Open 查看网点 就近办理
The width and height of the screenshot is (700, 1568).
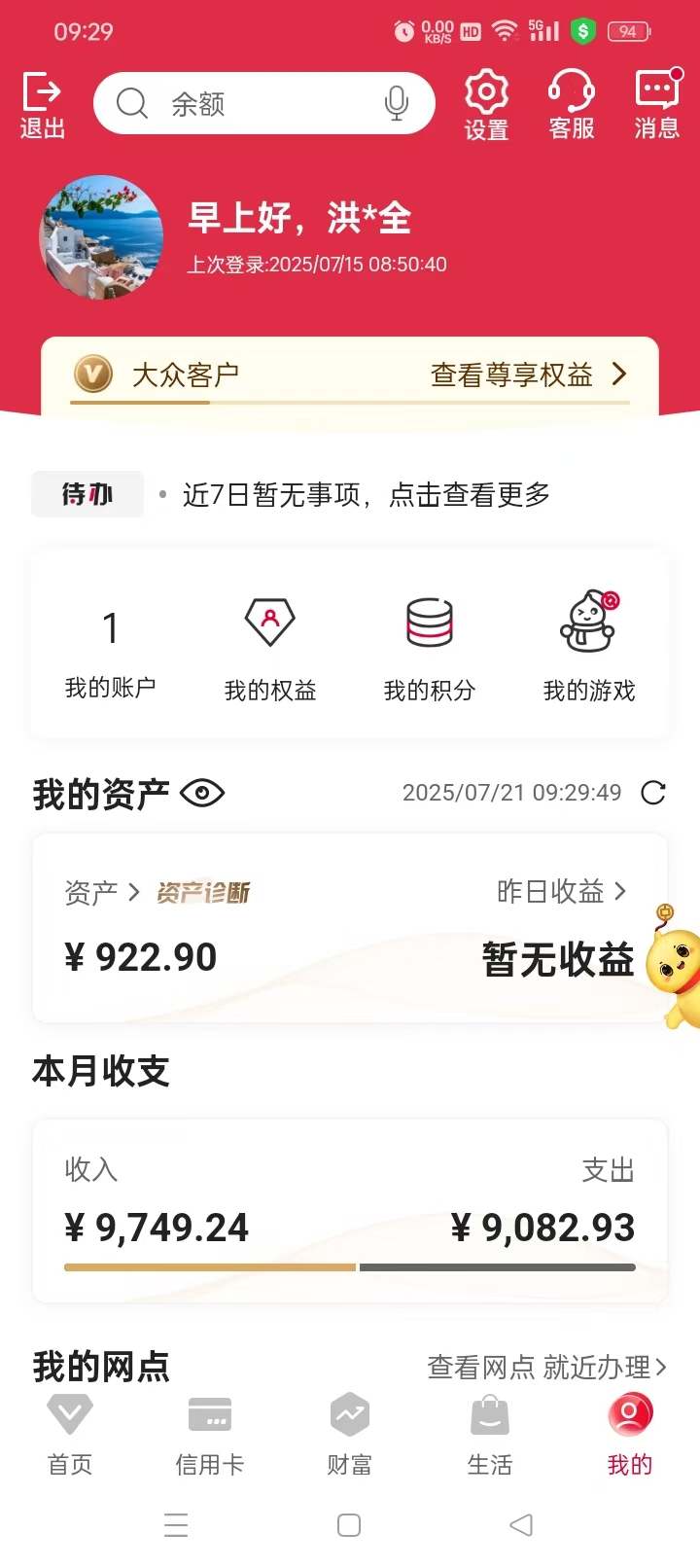546,1368
